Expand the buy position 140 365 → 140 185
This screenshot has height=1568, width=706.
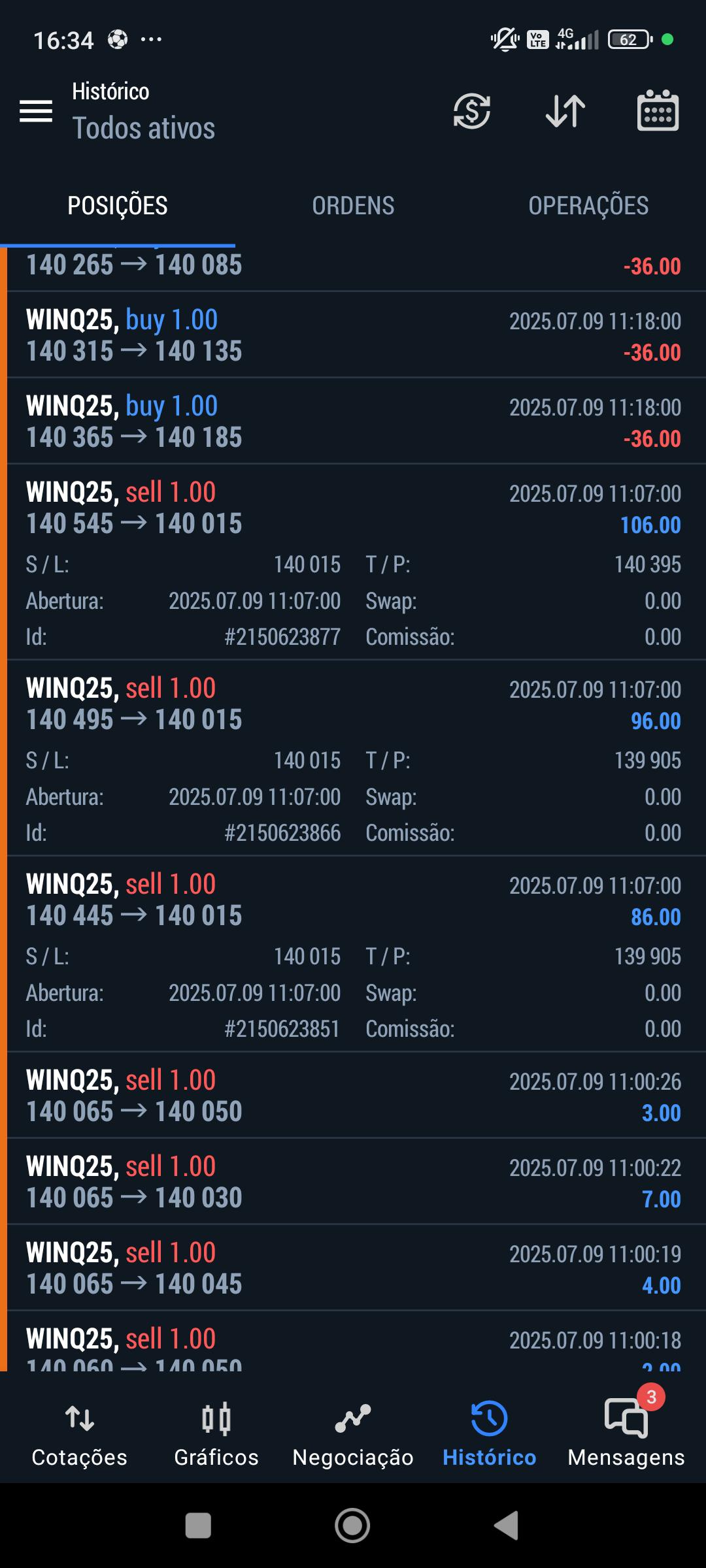click(x=353, y=421)
